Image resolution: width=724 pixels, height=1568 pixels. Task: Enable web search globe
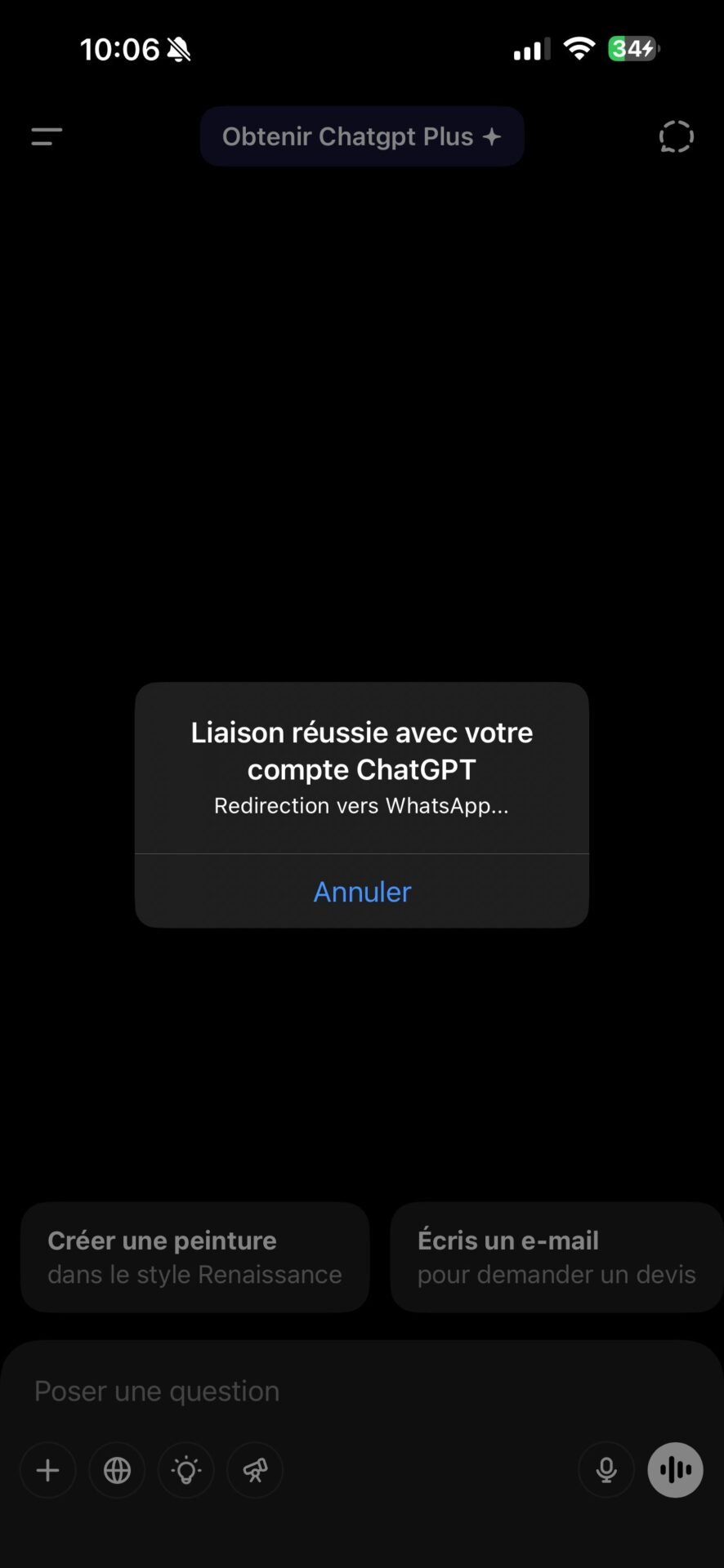click(117, 1470)
